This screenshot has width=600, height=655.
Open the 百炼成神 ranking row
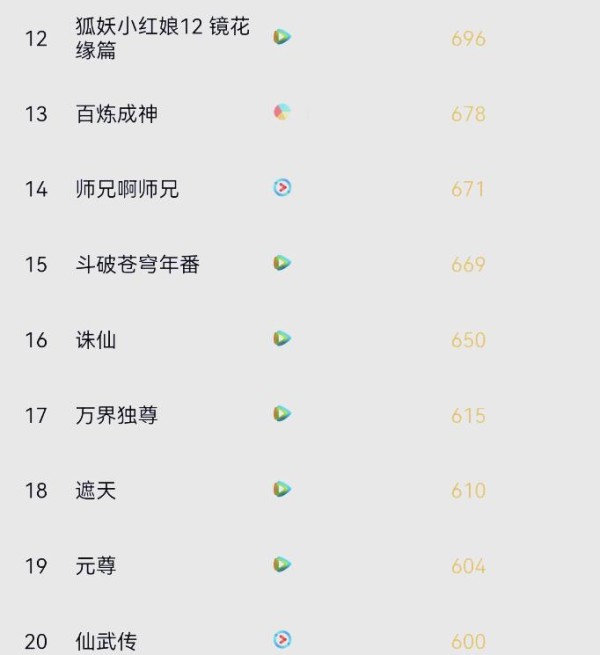tap(117, 114)
